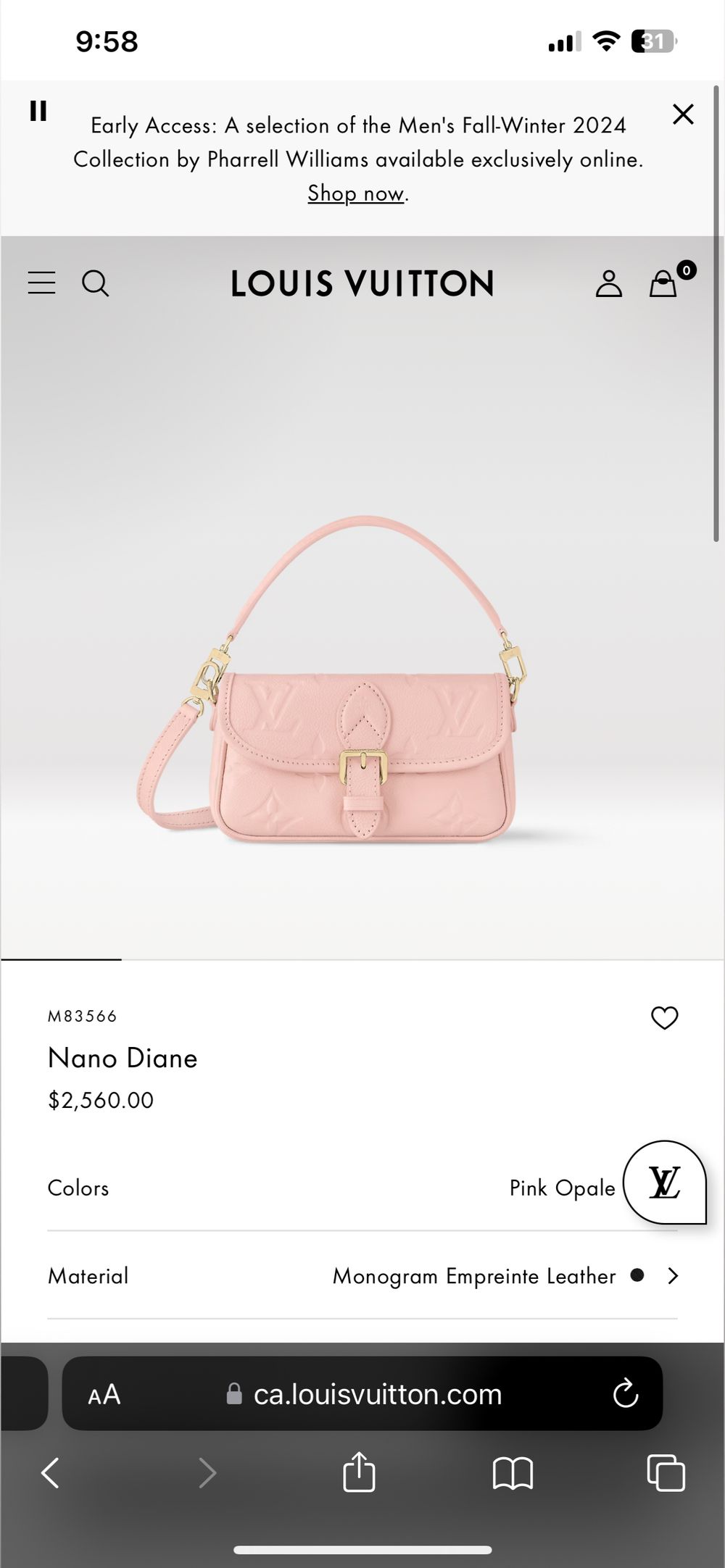Open the account profile icon

tap(609, 283)
